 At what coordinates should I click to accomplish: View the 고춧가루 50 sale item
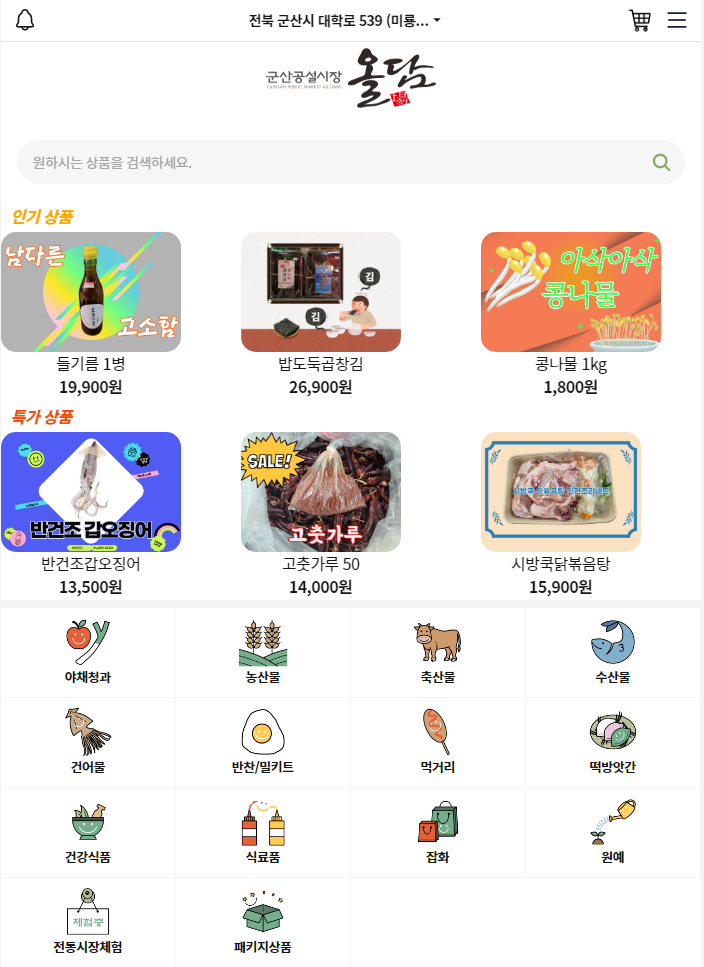point(321,492)
